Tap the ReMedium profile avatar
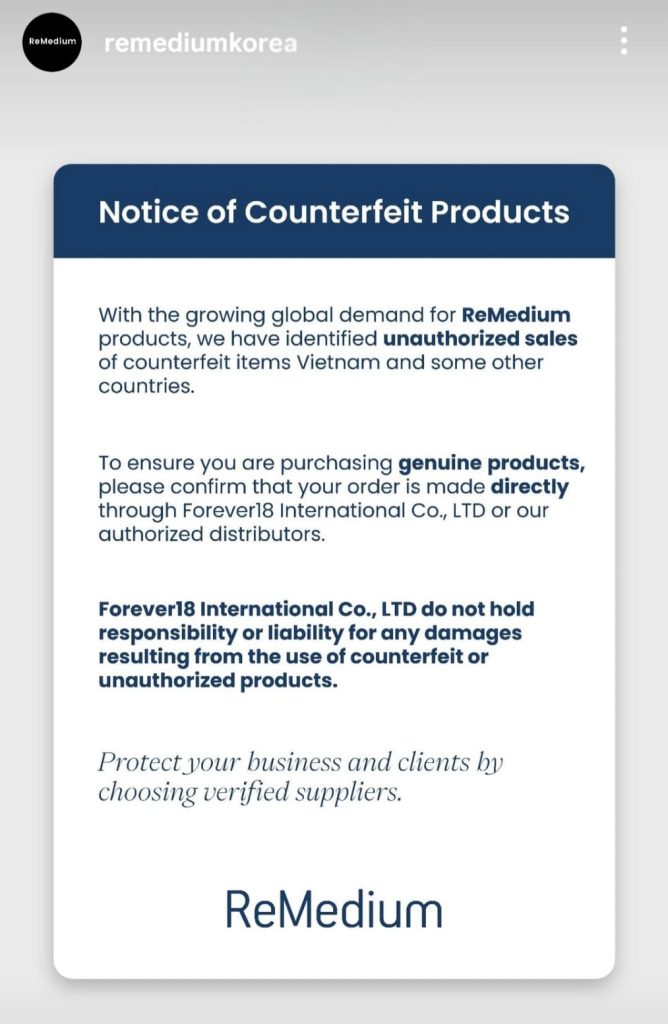Viewport: 668px width, 1024px height. point(52,43)
